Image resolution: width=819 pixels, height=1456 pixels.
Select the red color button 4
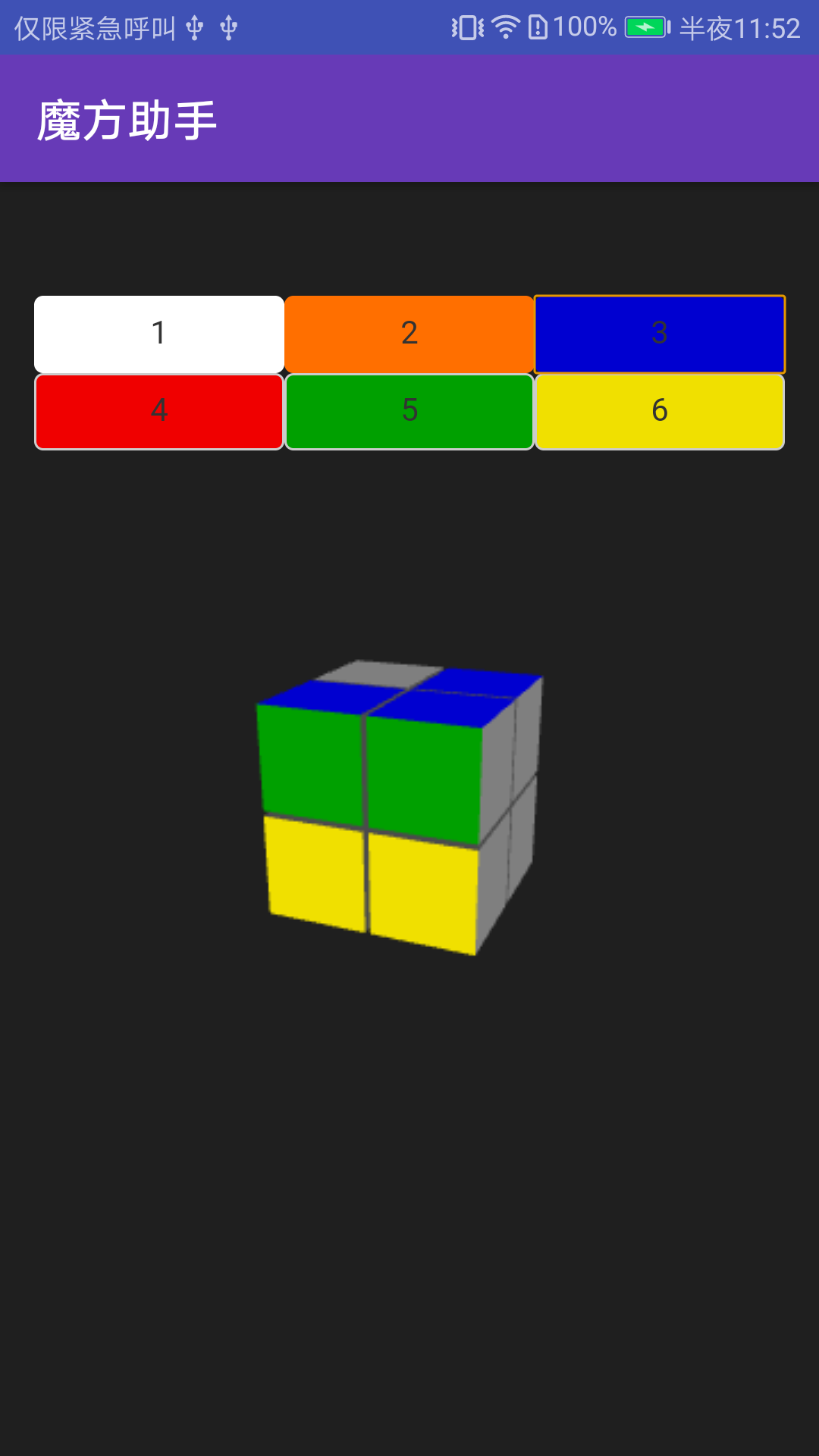click(159, 412)
